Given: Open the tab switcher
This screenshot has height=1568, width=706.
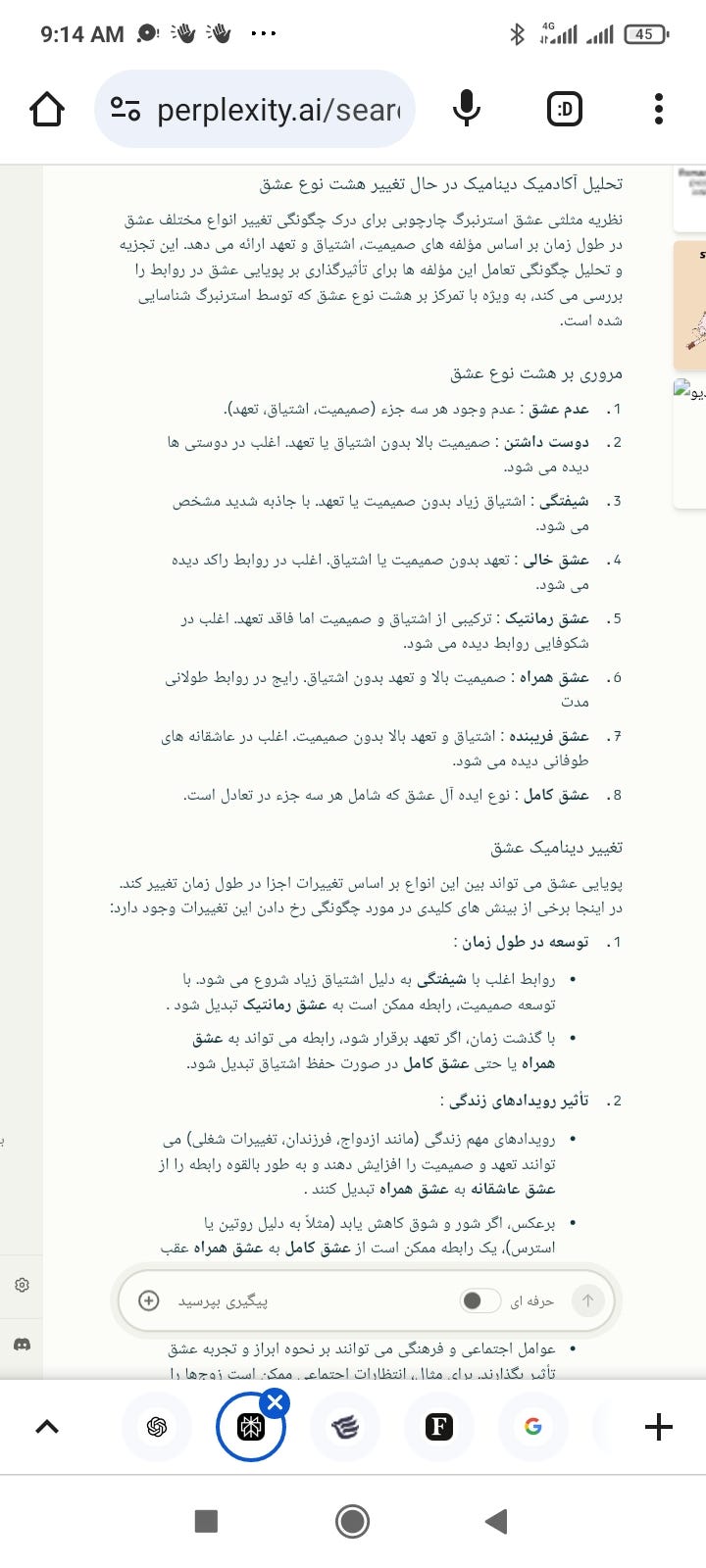Looking at the screenshot, I should (x=564, y=109).
